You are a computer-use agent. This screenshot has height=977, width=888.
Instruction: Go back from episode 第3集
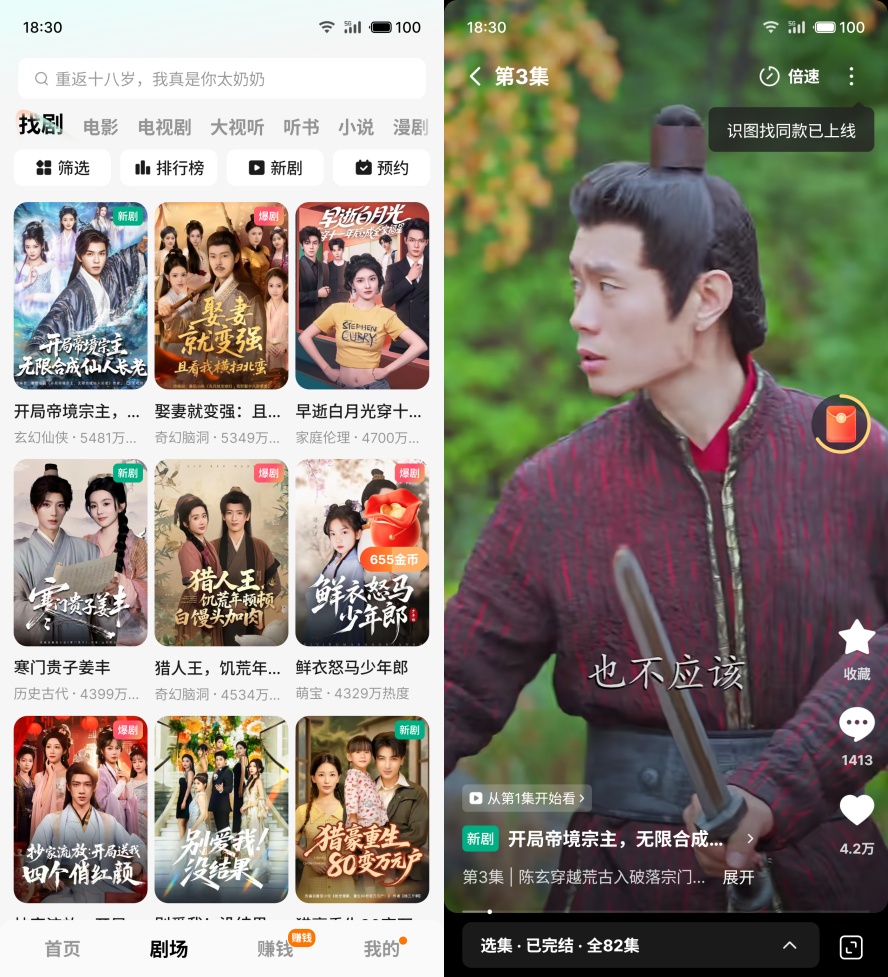476,76
